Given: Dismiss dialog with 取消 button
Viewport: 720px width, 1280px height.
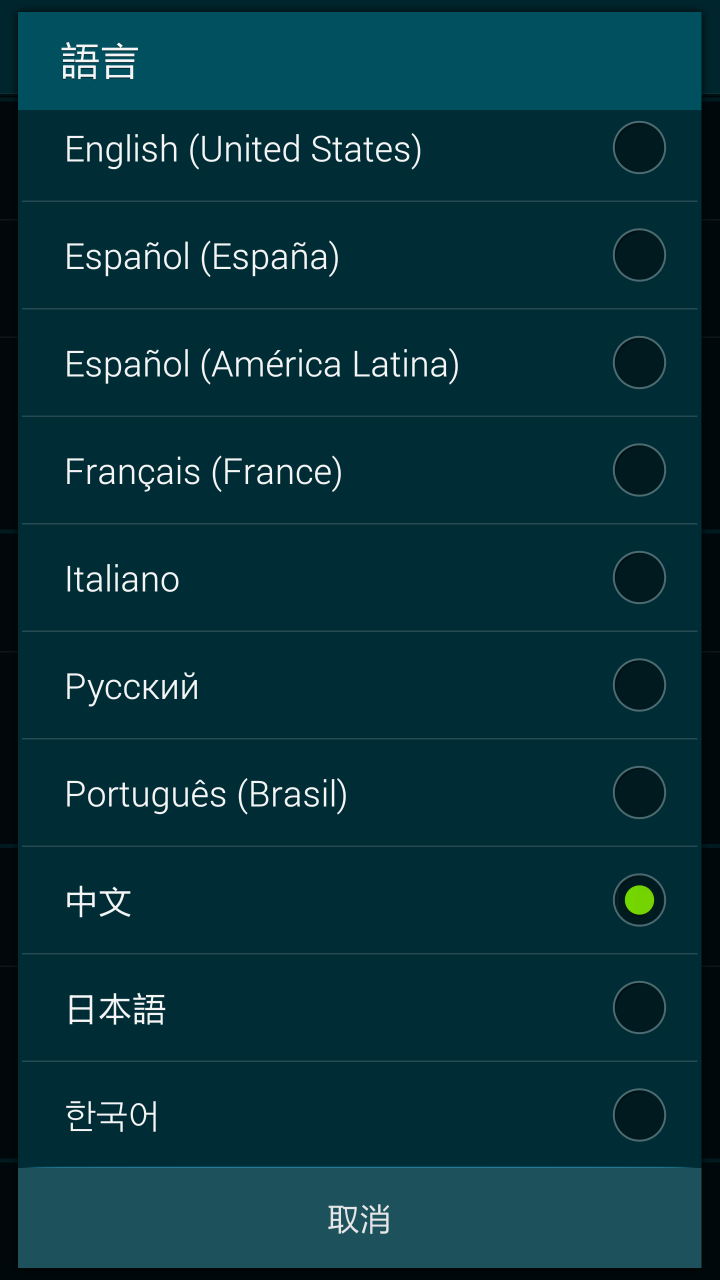Looking at the screenshot, I should 360,1219.
